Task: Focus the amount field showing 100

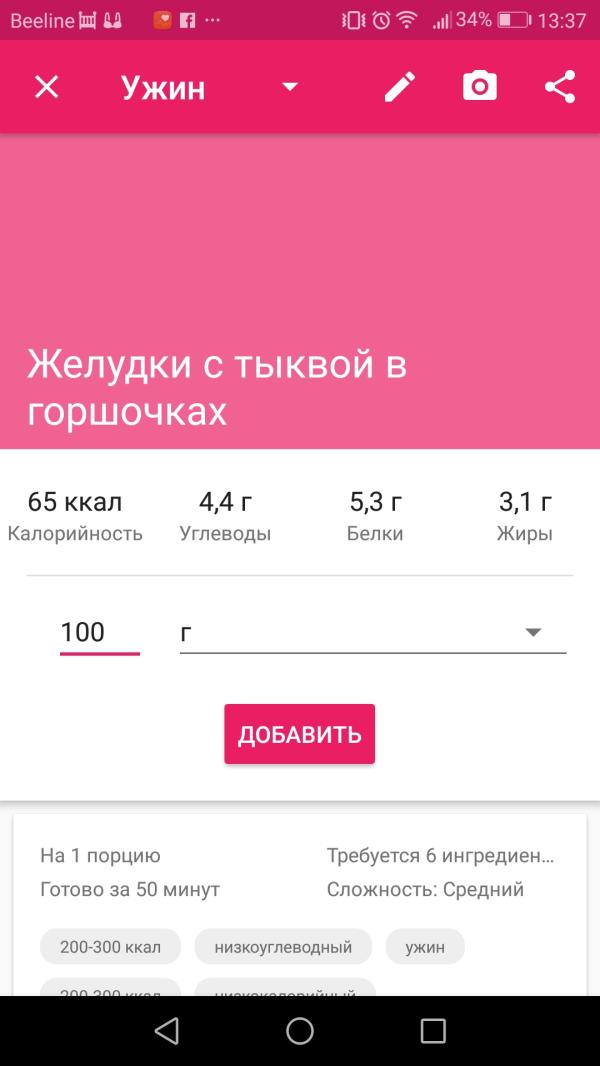Action: pyautogui.click(x=99, y=633)
